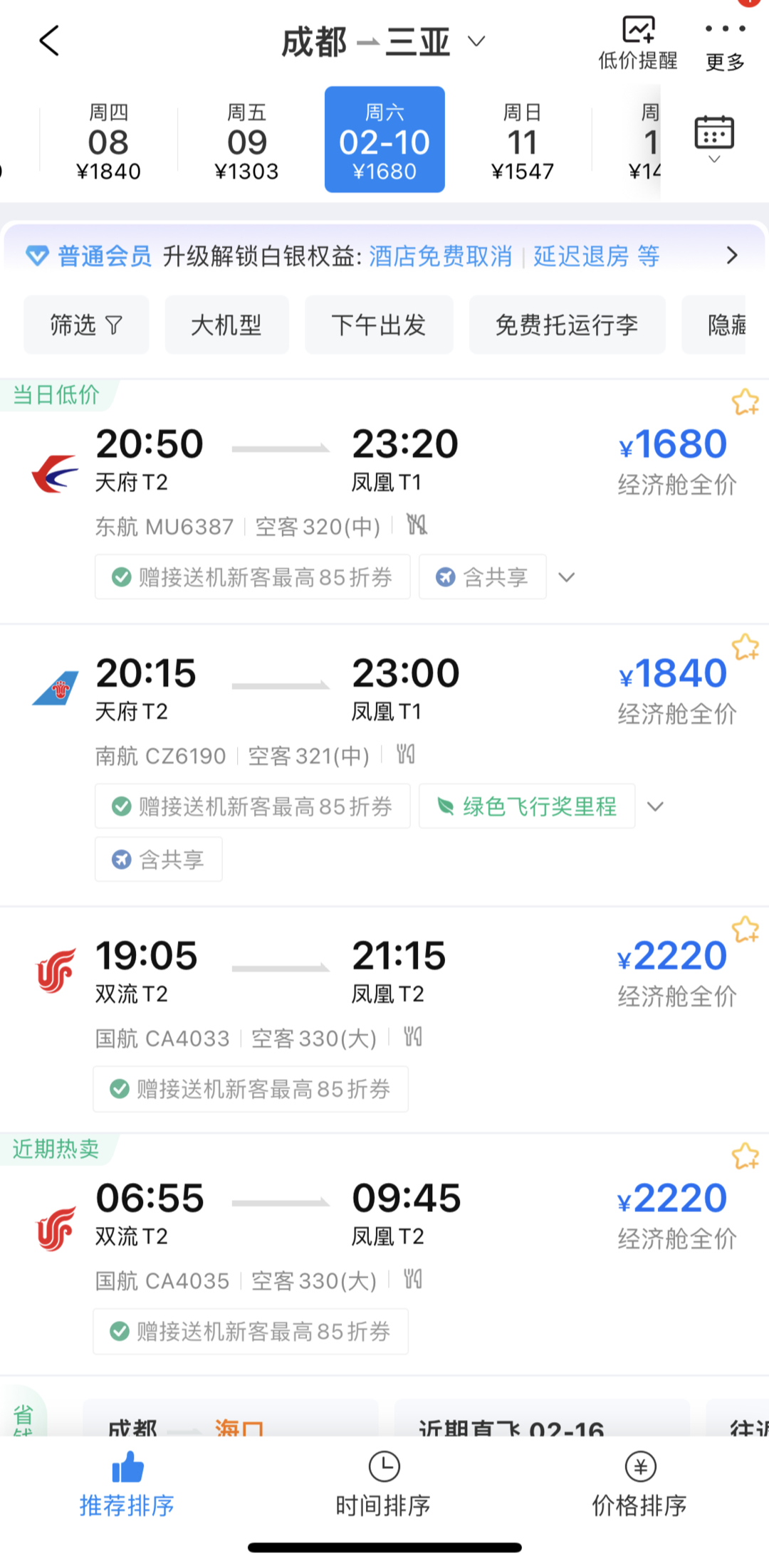Go back to previous page
769x1568 pixels.
point(49,41)
